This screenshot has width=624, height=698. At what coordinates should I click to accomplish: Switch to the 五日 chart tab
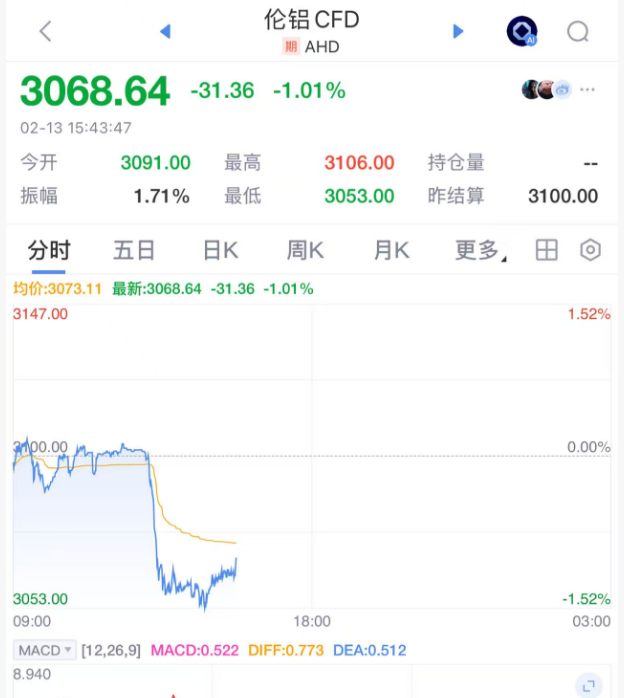pyautogui.click(x=134, y=250)
